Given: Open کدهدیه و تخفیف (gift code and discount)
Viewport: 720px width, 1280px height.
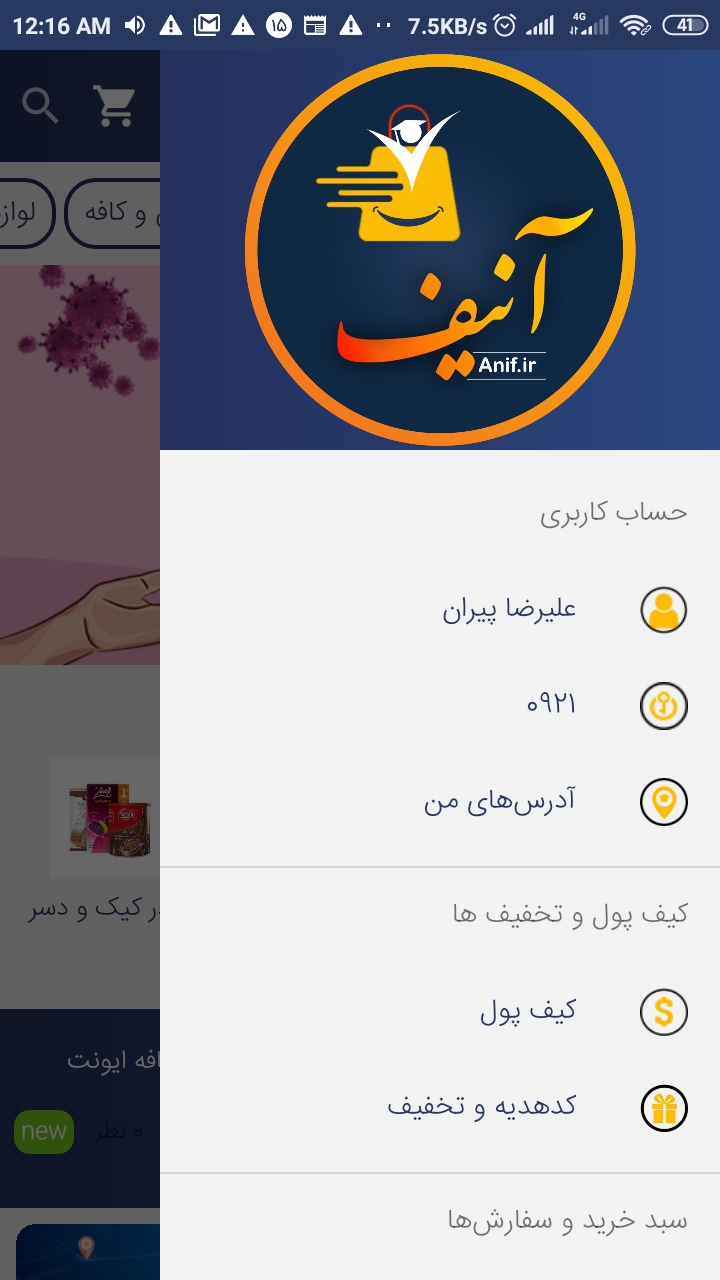Looking at the screenshot, I should (482, 1107).
